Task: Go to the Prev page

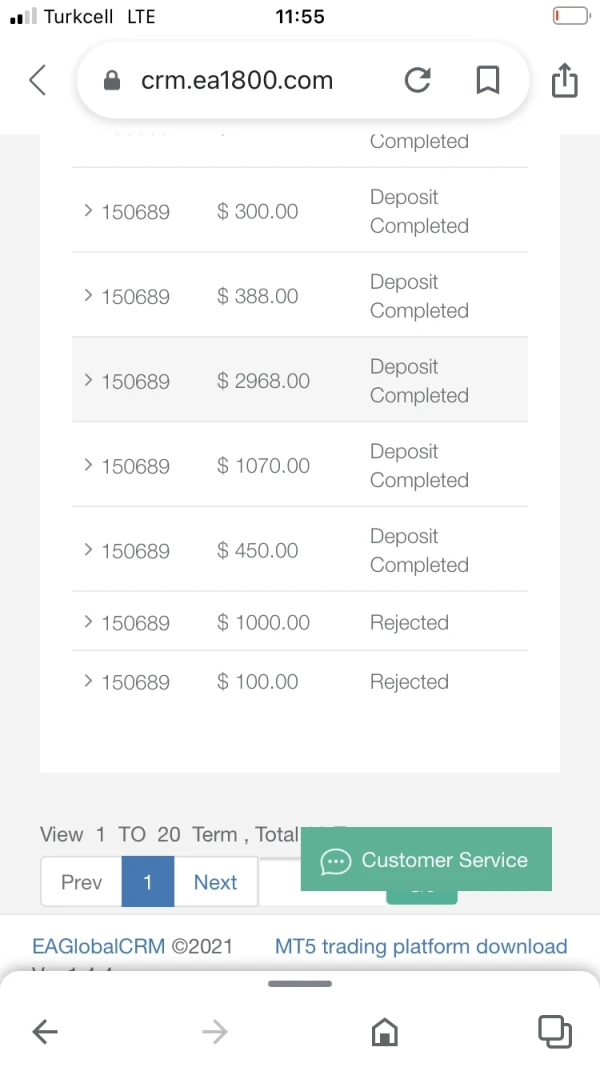Action: click(81, 882)
